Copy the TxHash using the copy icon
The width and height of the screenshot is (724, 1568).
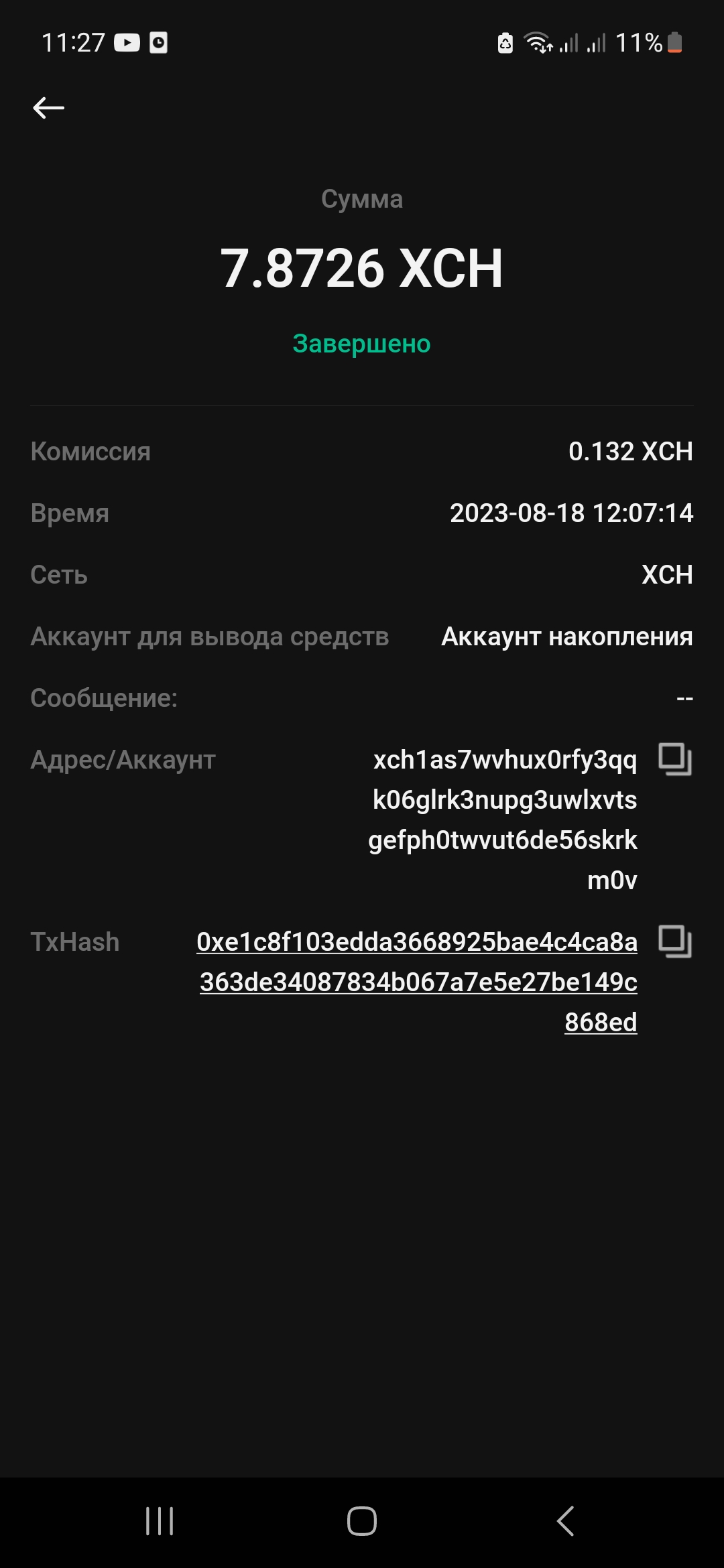click(676, 942)
